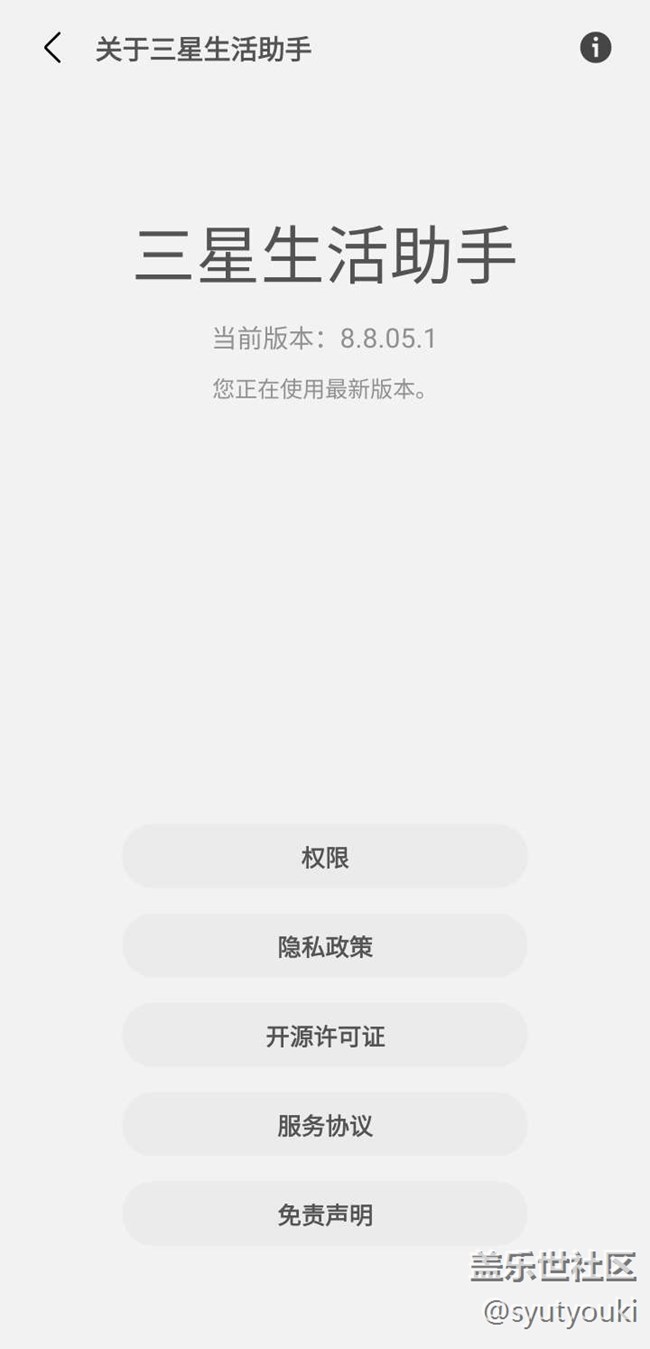
Task: Read the 服务协议 service agreement
Action: coord(325,1125)
